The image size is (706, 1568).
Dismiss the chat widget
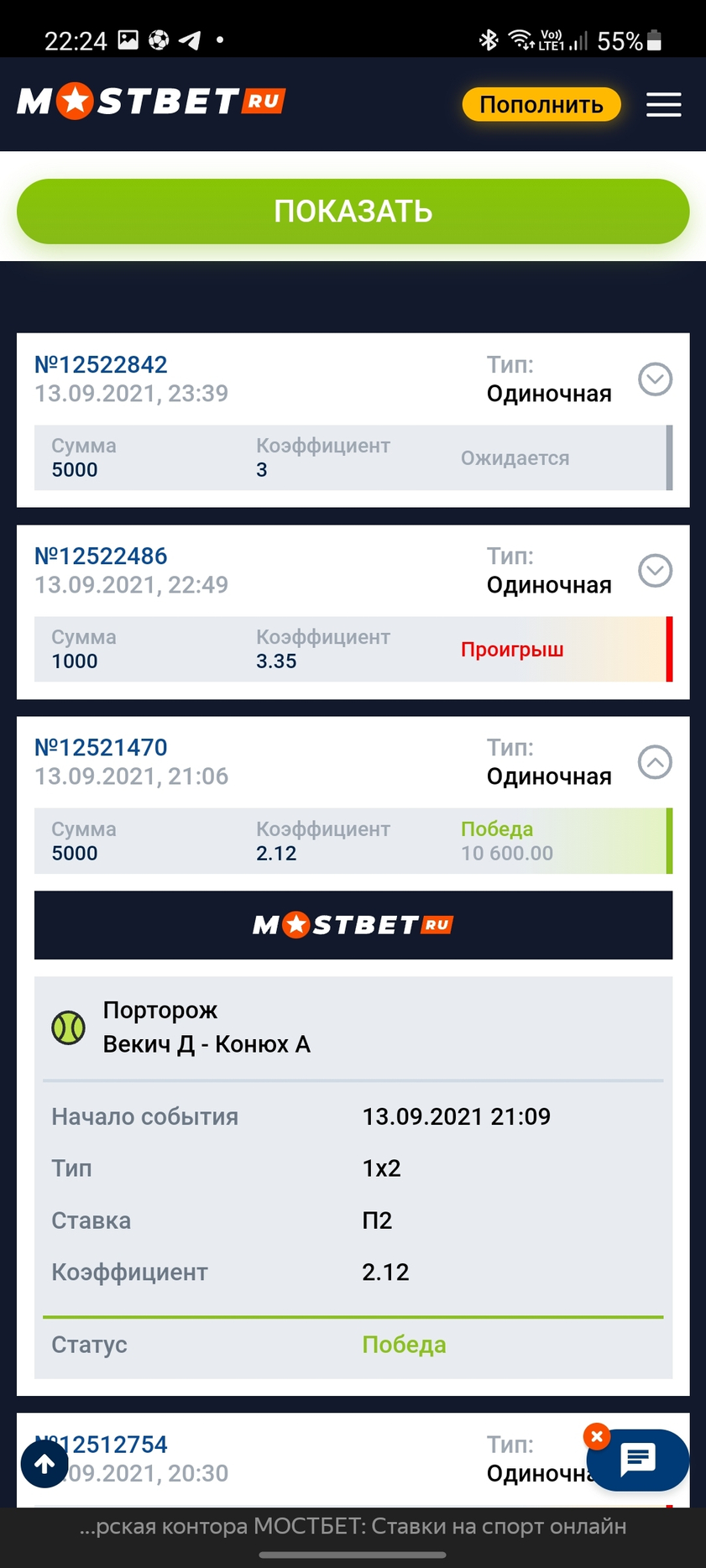(596, 1436)
